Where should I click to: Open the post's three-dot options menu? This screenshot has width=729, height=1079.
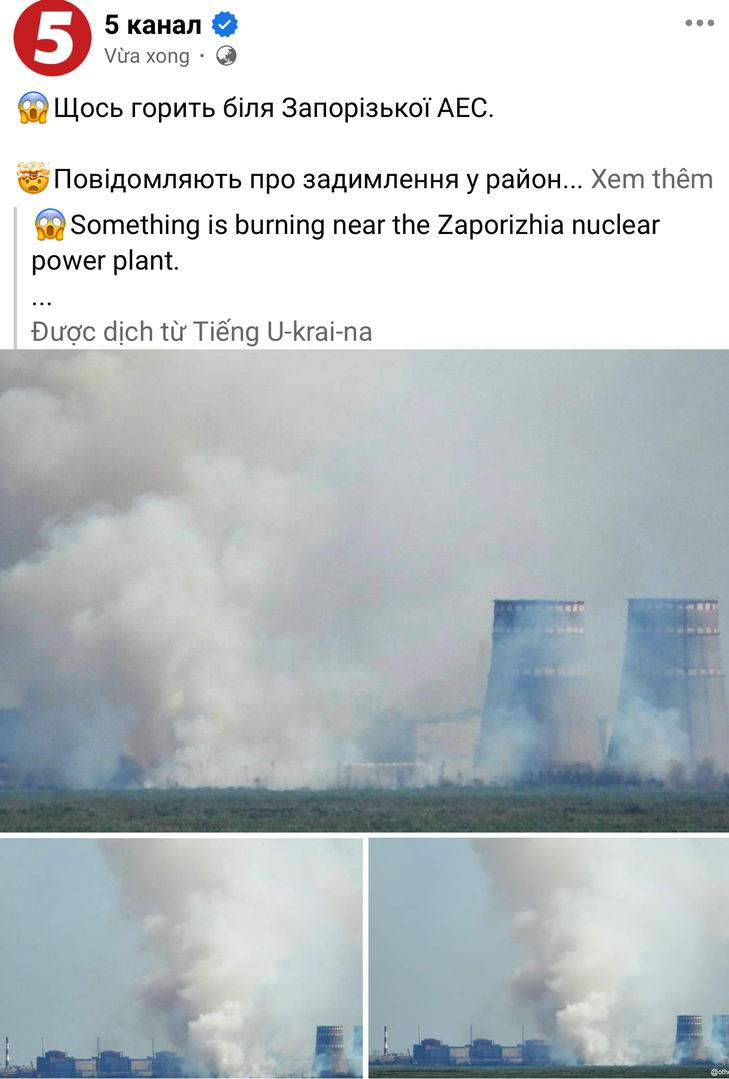(699, 23)
